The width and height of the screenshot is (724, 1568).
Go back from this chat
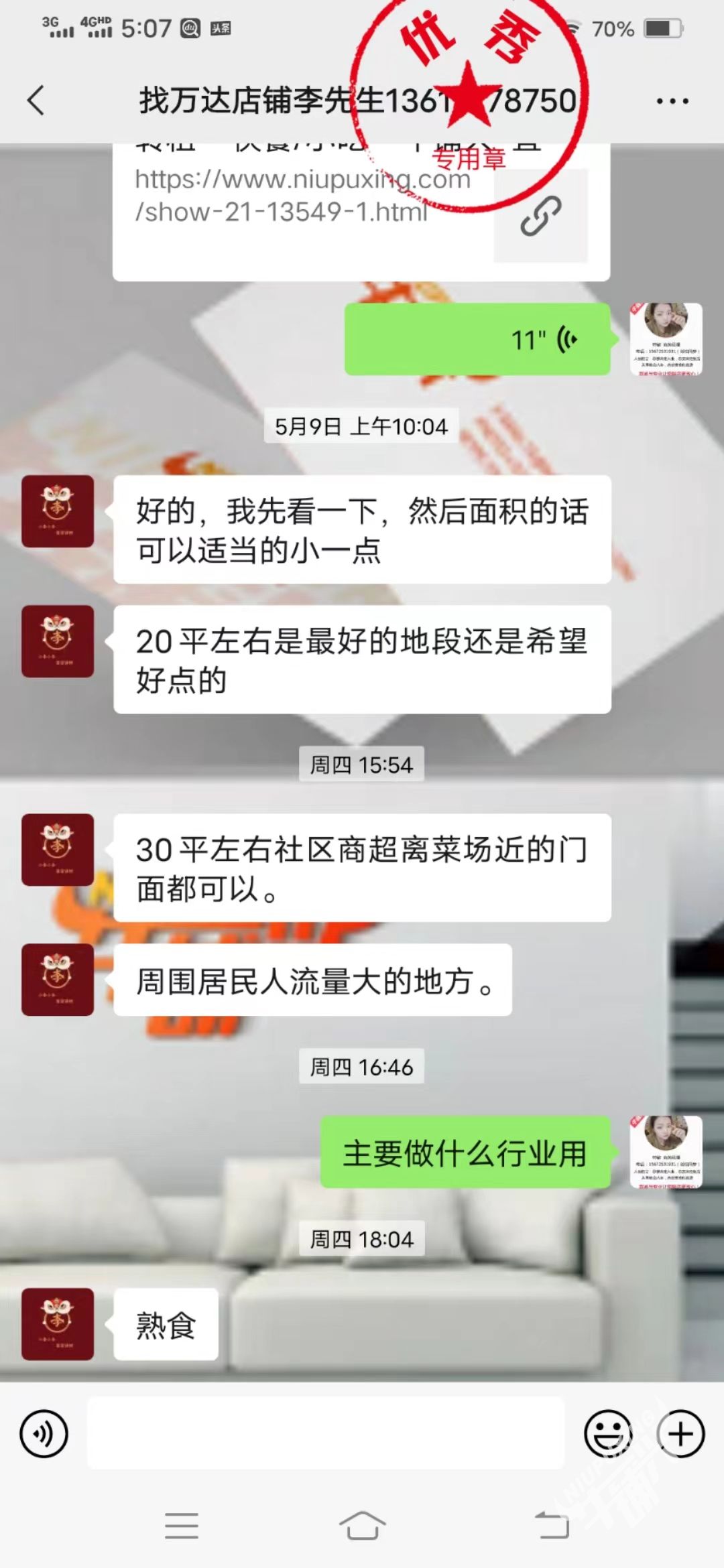36,101
